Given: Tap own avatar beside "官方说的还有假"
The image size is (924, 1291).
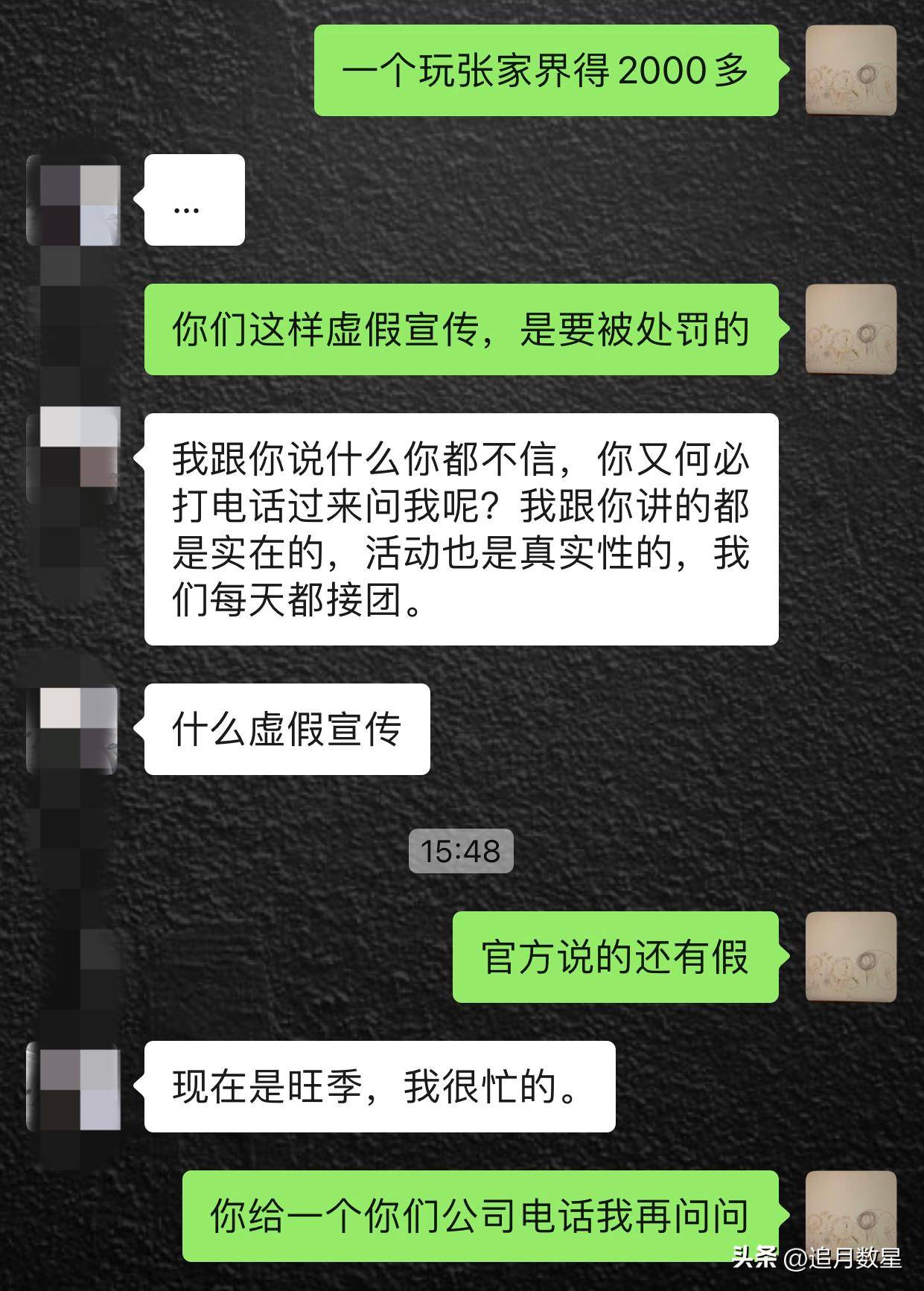Looking at the screenshot, I should point(851,957).
